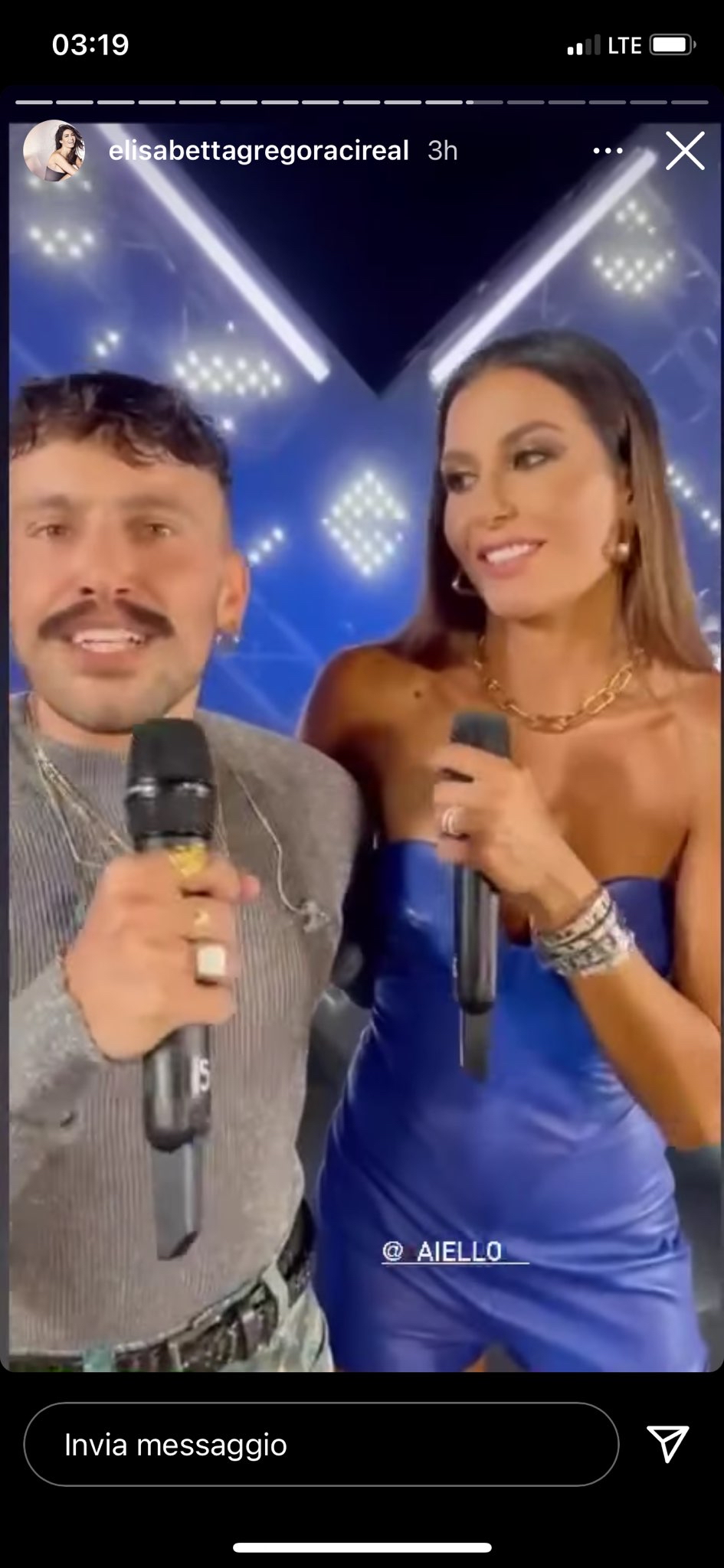The image size is (724, 1568).
Task: Close the Instagram story
Action: point(684,151)
